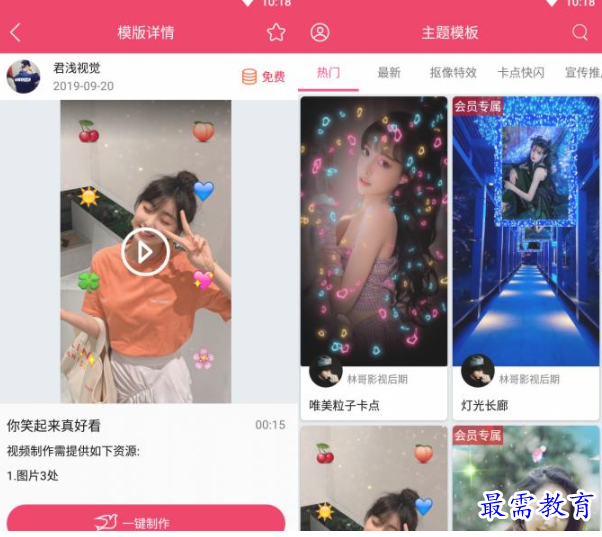Select the 抠像特效 tab
Screen dimensions: 602x537
(453, 73)
